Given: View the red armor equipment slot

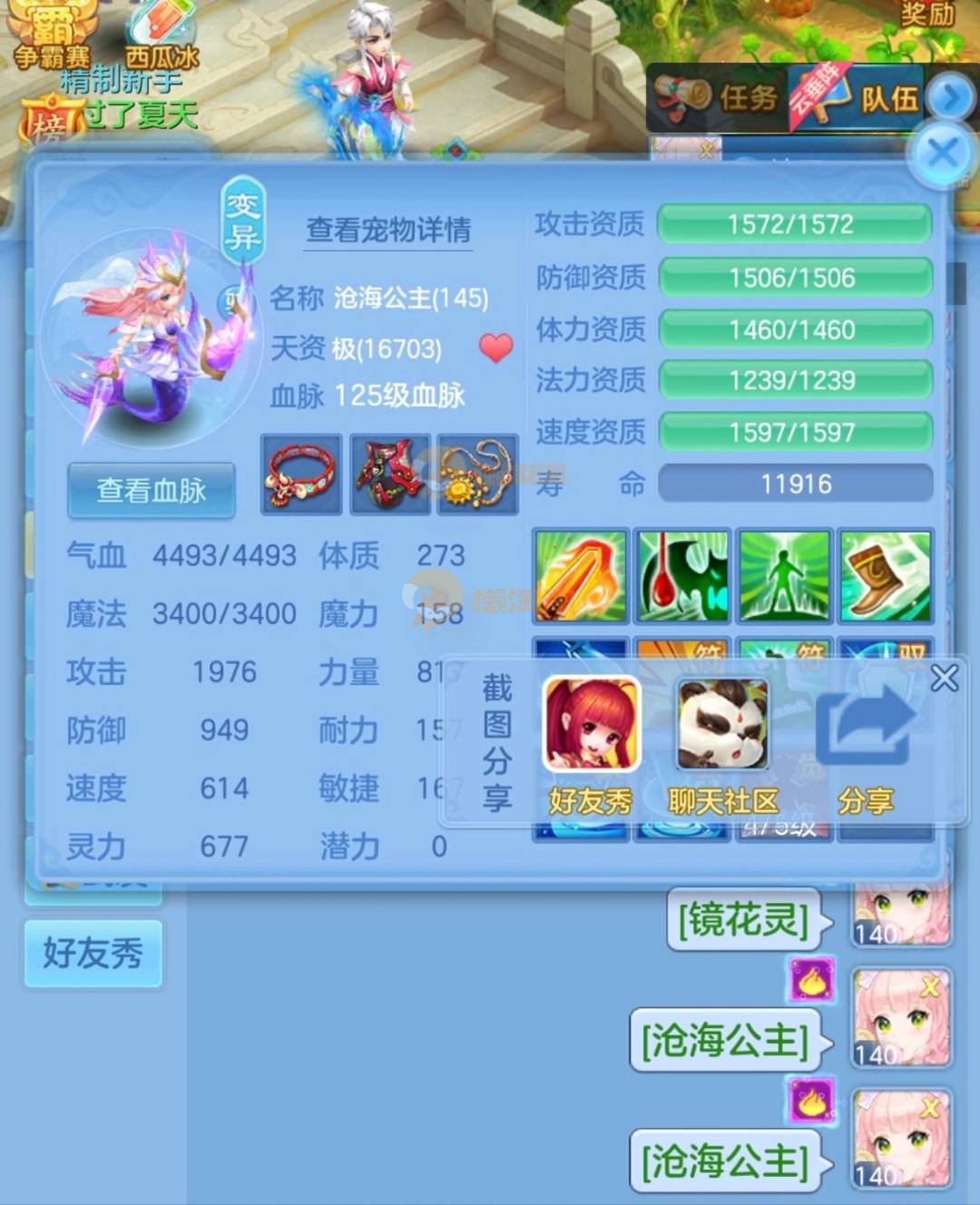Looking at the screenshot, I should [389, 475].
